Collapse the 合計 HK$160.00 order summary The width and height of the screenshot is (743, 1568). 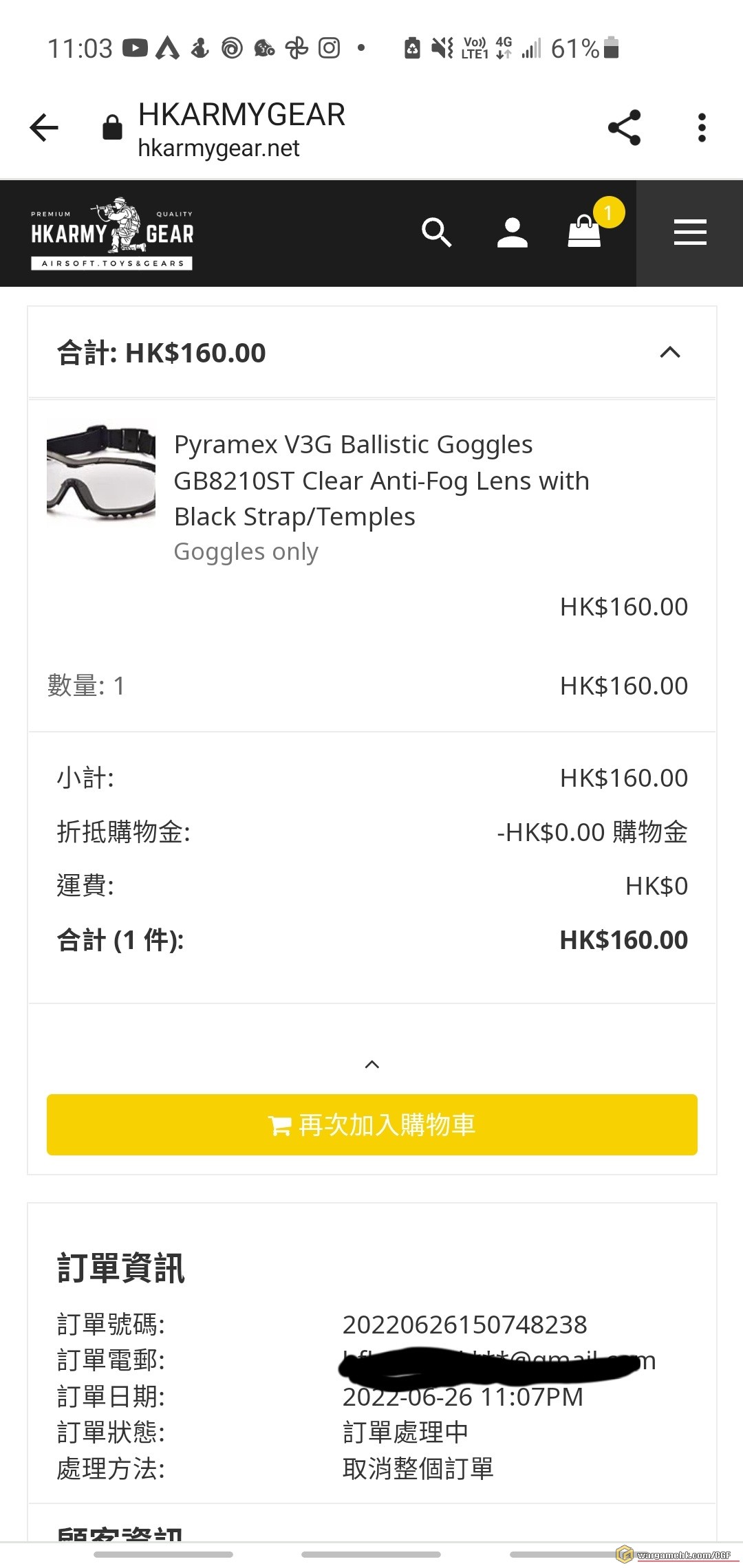coord(669,353)
